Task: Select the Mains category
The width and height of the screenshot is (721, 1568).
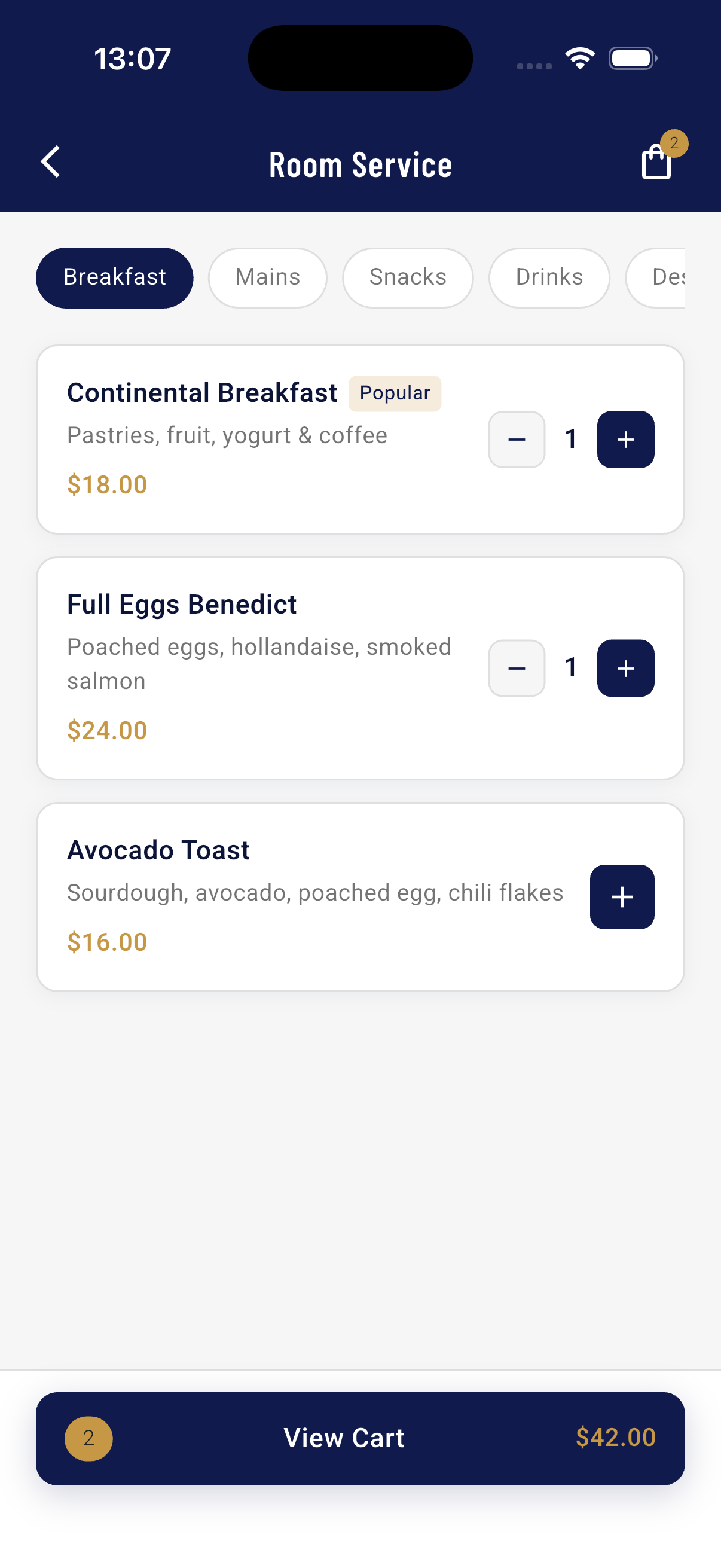Action: 267,277
